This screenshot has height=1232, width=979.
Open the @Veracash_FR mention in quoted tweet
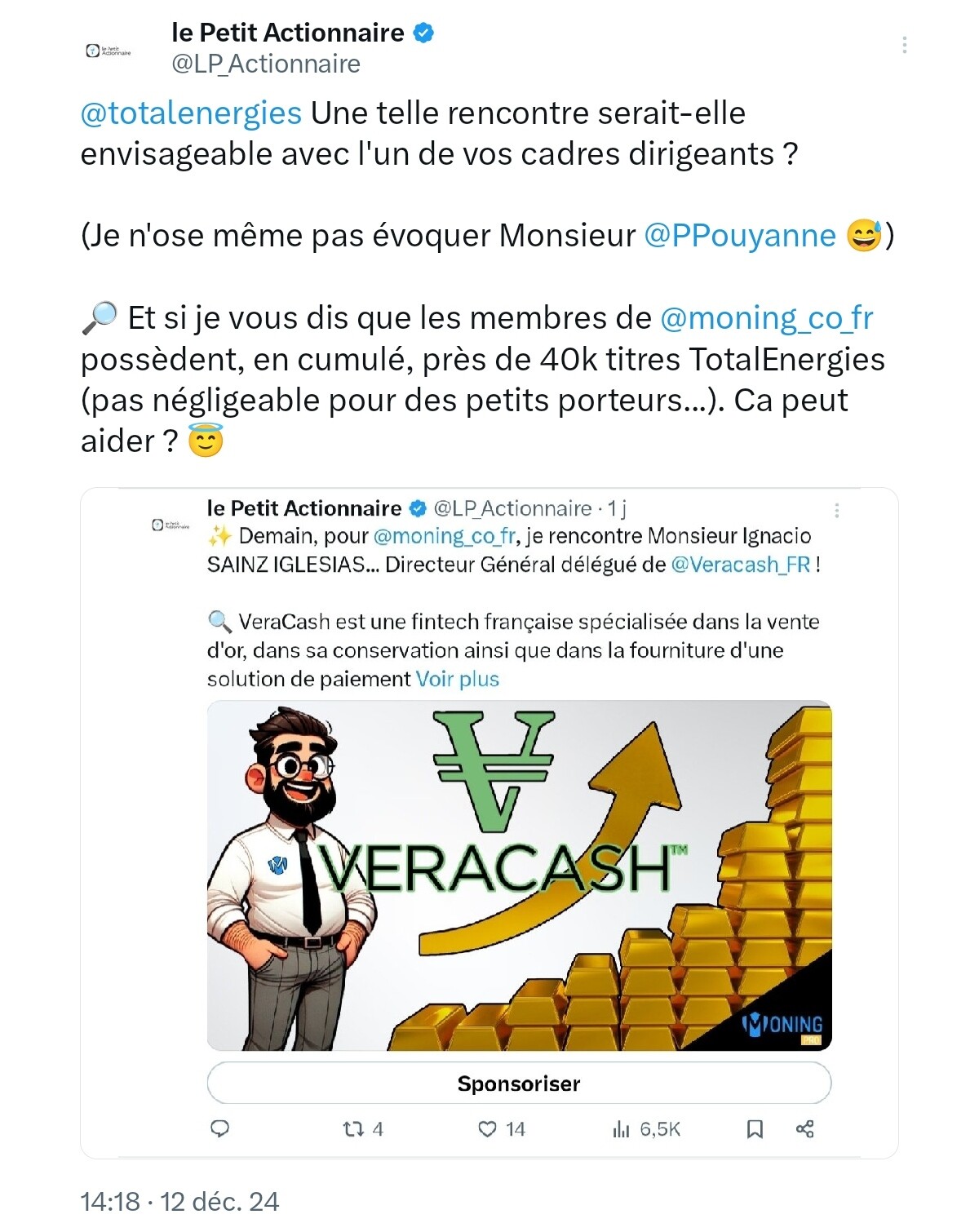(740, 565)
